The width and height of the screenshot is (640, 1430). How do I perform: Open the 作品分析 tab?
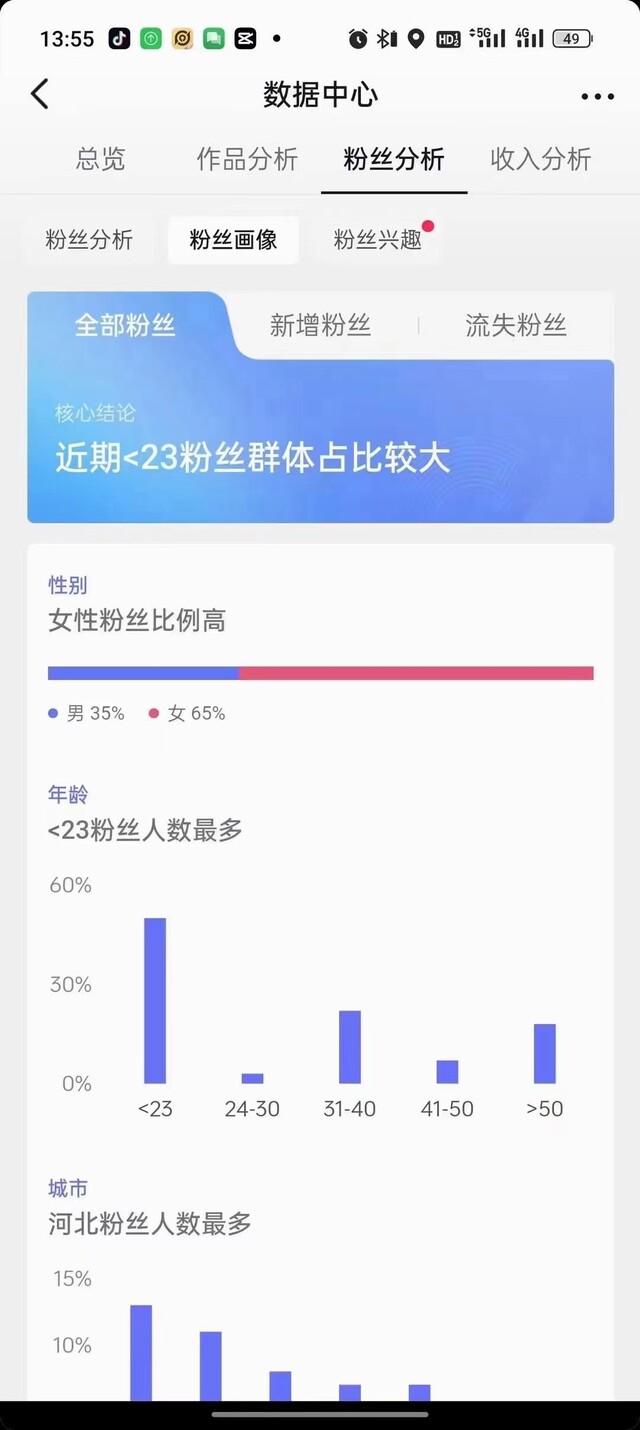(x=247, y=159)
